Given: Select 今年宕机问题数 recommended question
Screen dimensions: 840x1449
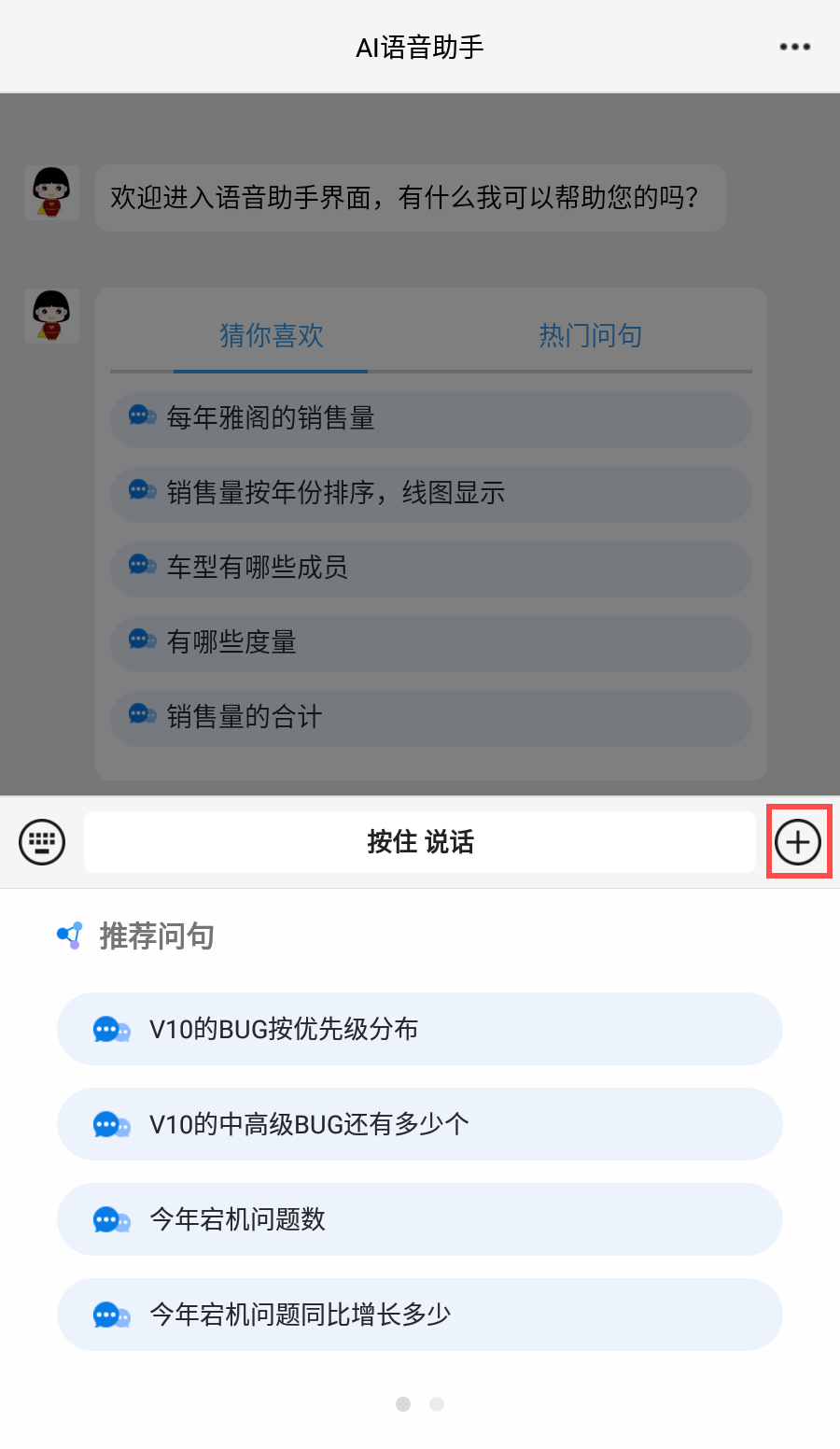Looking at the screenshot, I should point(420,1219).
